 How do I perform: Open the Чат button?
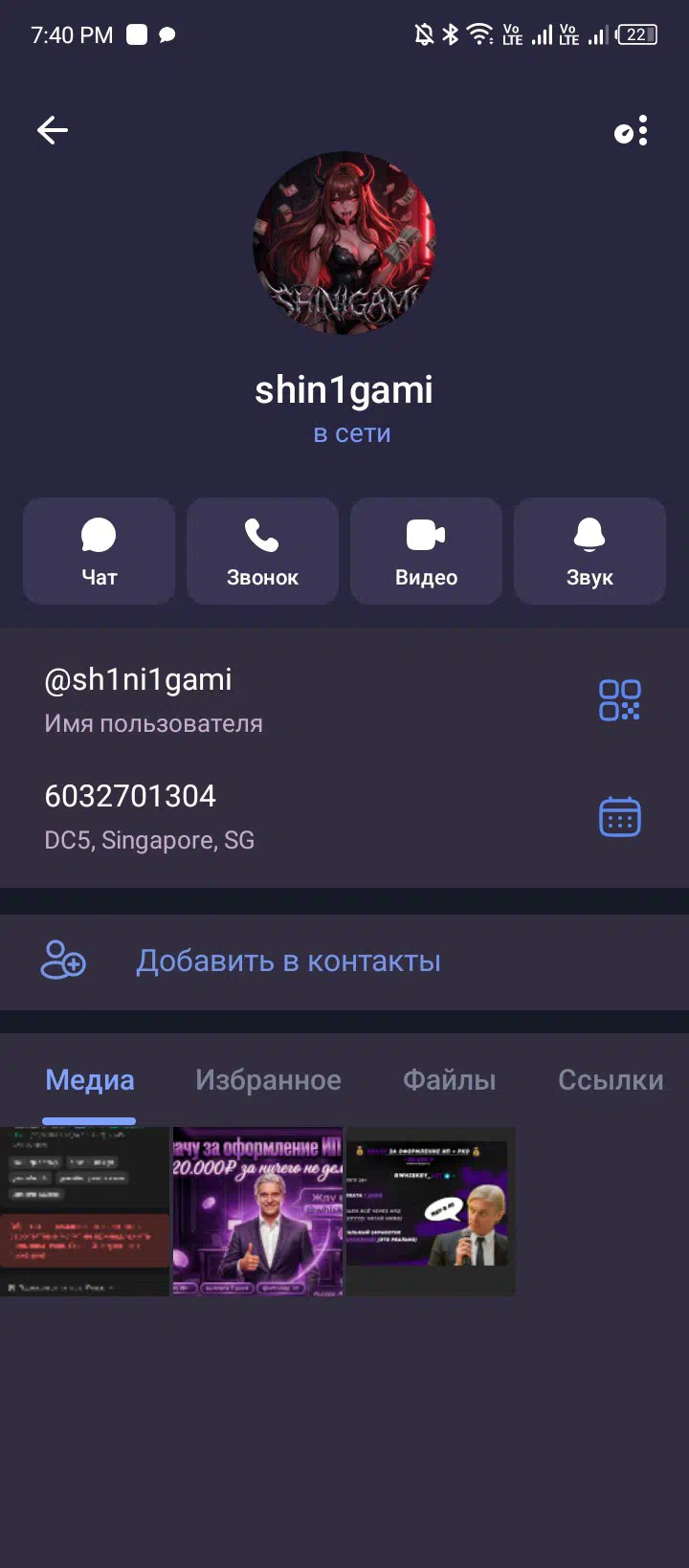(x=100, y=551)
